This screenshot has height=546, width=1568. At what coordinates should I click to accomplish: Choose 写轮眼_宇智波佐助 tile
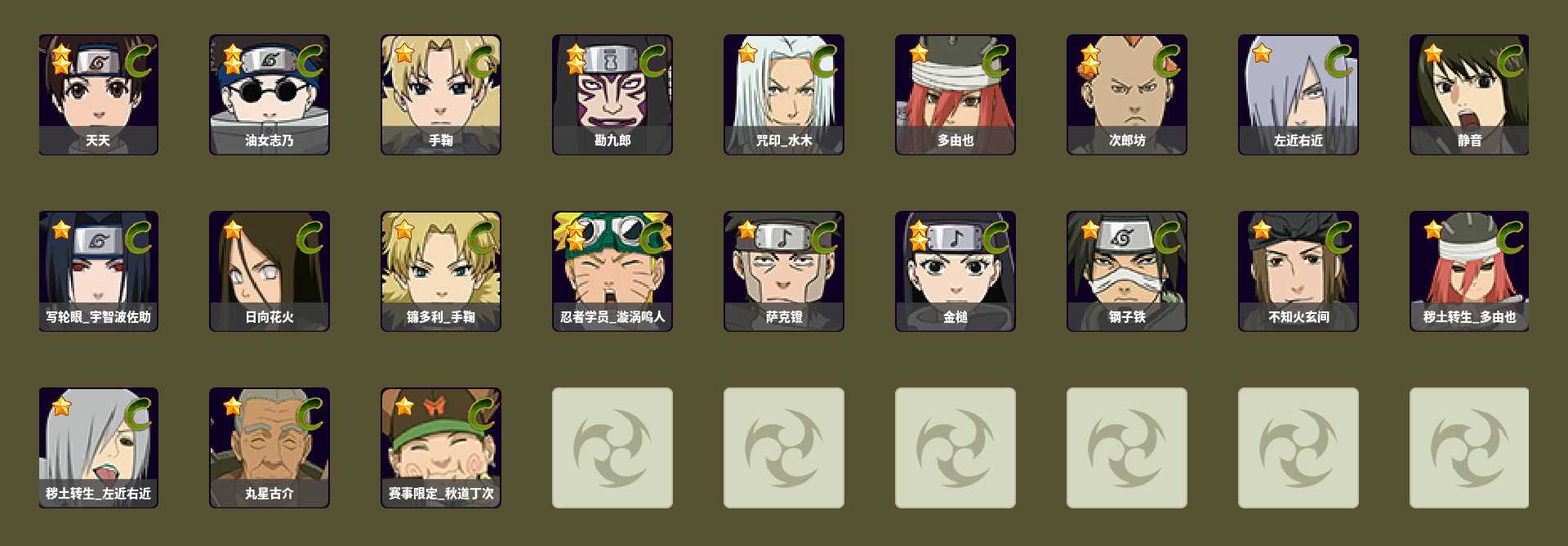pyautogui.click(x=98, y=271)
